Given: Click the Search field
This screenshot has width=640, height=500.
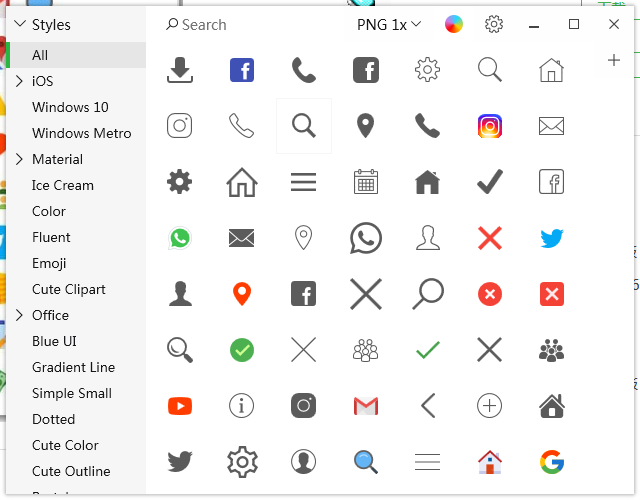Looking at the screenshot, I should pyautogui.click(x=230, y=25).
